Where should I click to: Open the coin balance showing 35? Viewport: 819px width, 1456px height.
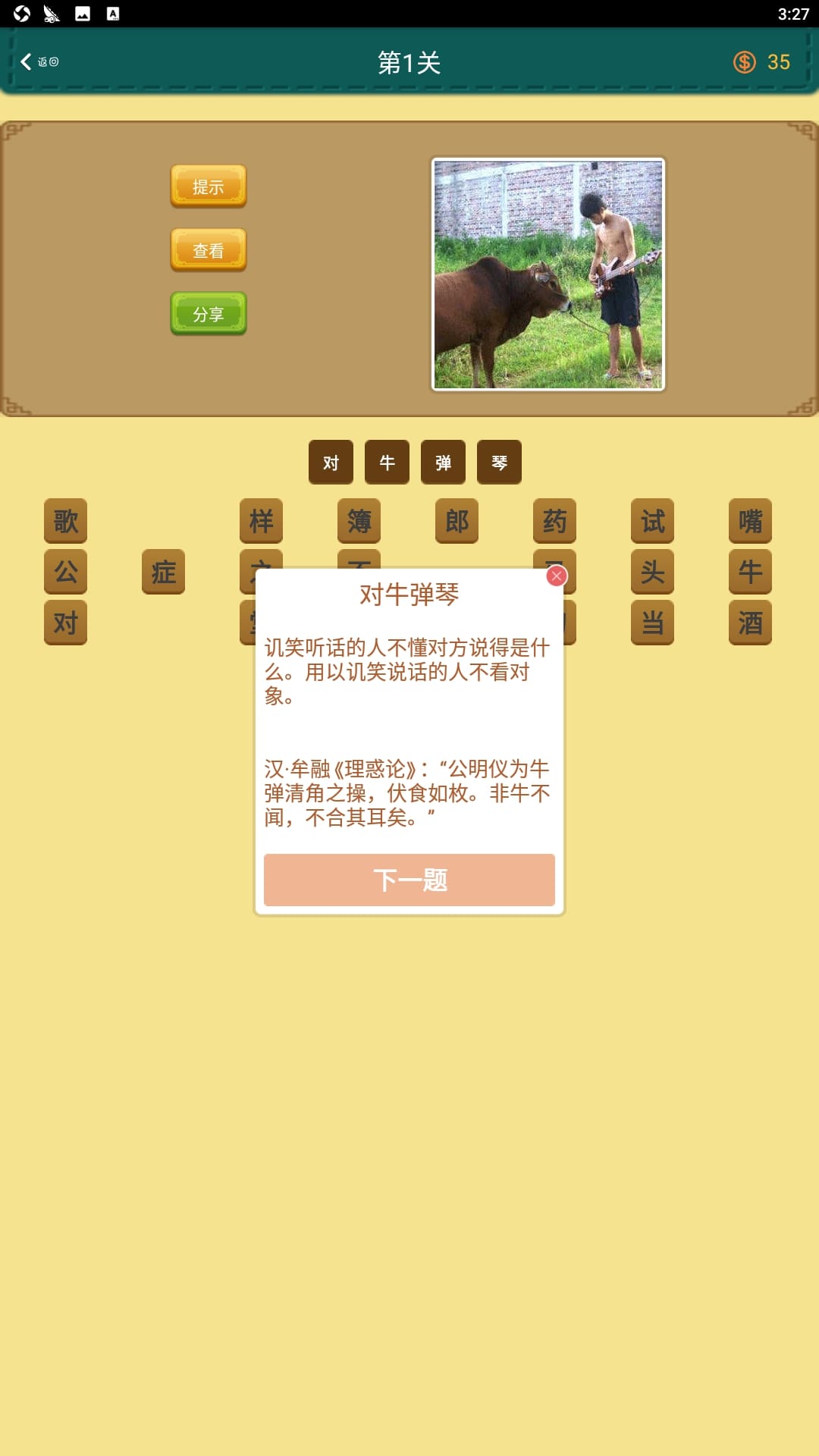point(762,62)
